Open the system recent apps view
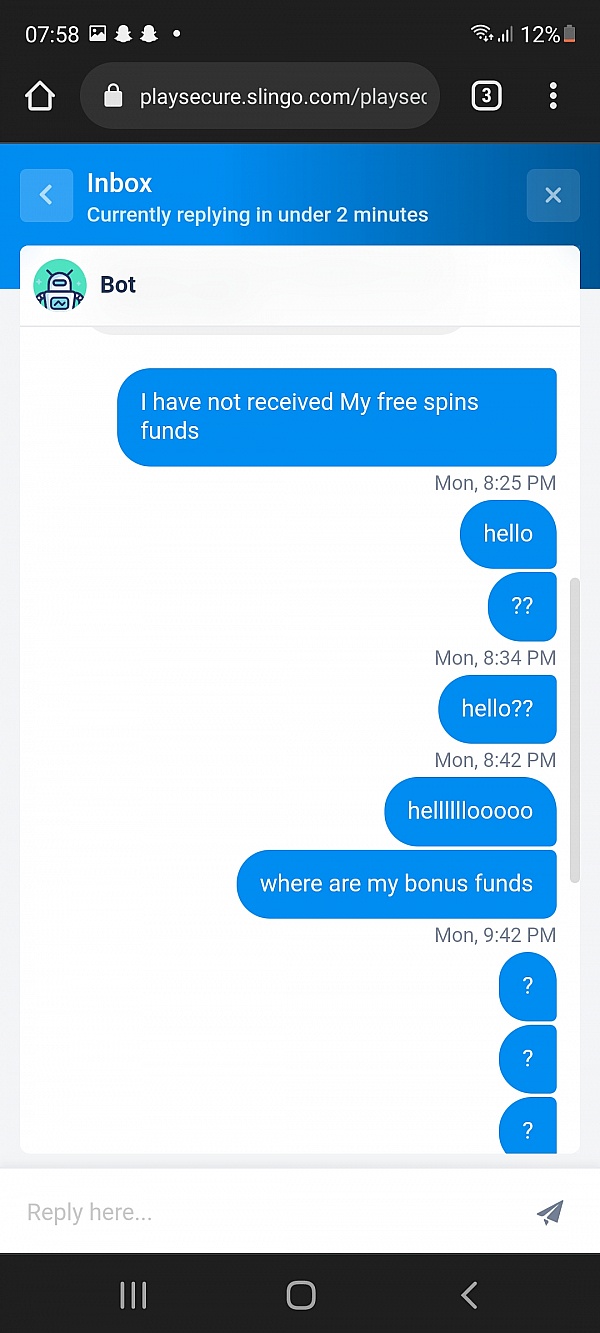 (x=133, y=1295)
